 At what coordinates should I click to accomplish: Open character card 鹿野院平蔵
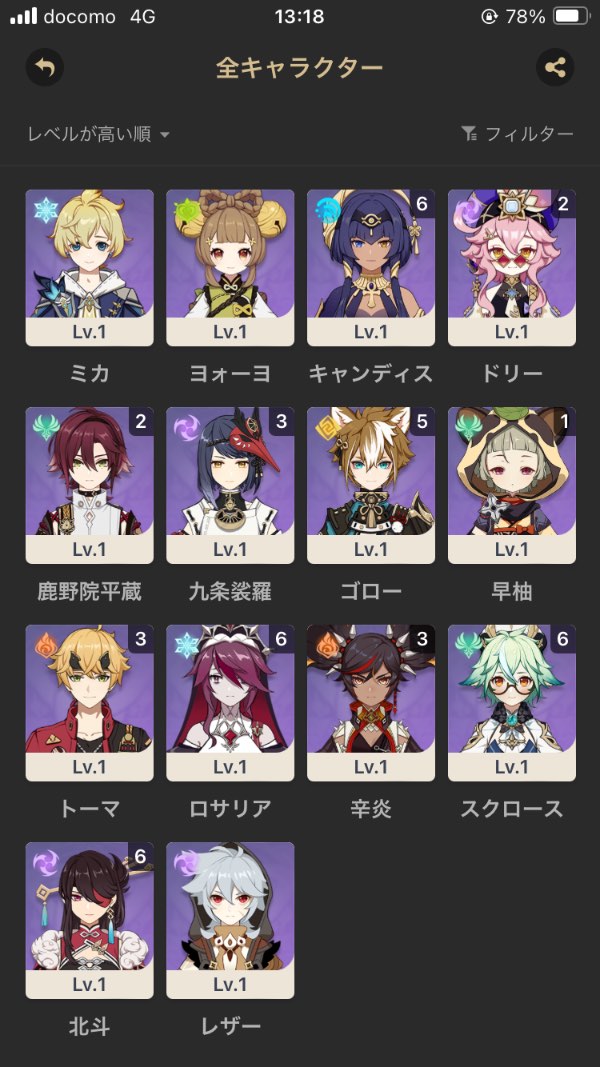[x=90, y=484]
